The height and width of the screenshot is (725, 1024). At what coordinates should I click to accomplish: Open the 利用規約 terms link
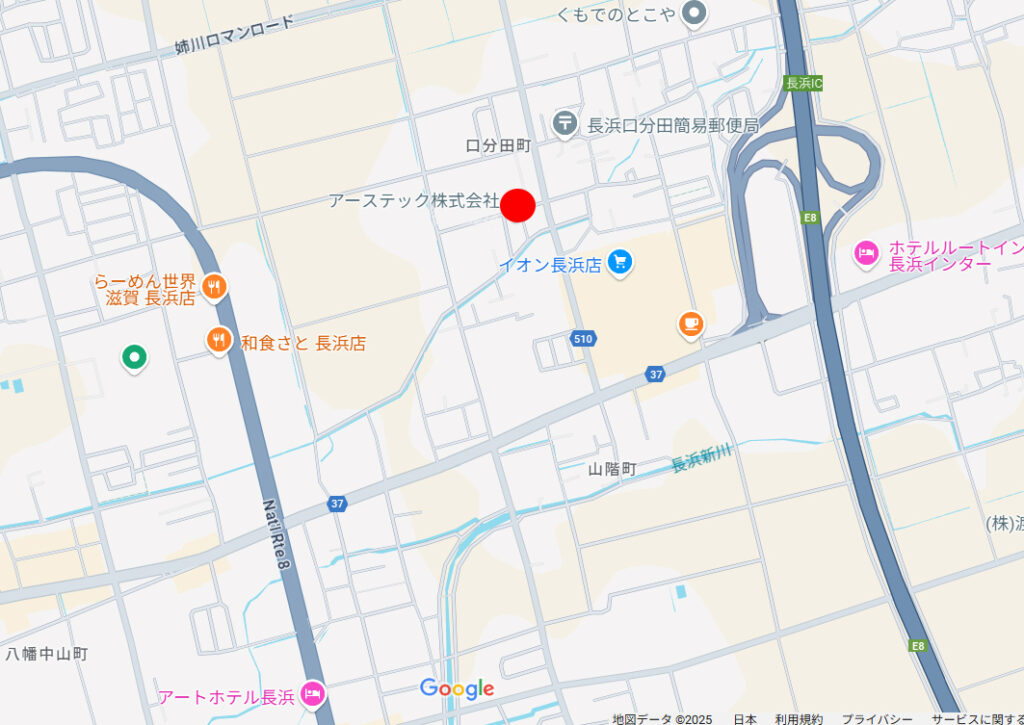coord(798,718)
